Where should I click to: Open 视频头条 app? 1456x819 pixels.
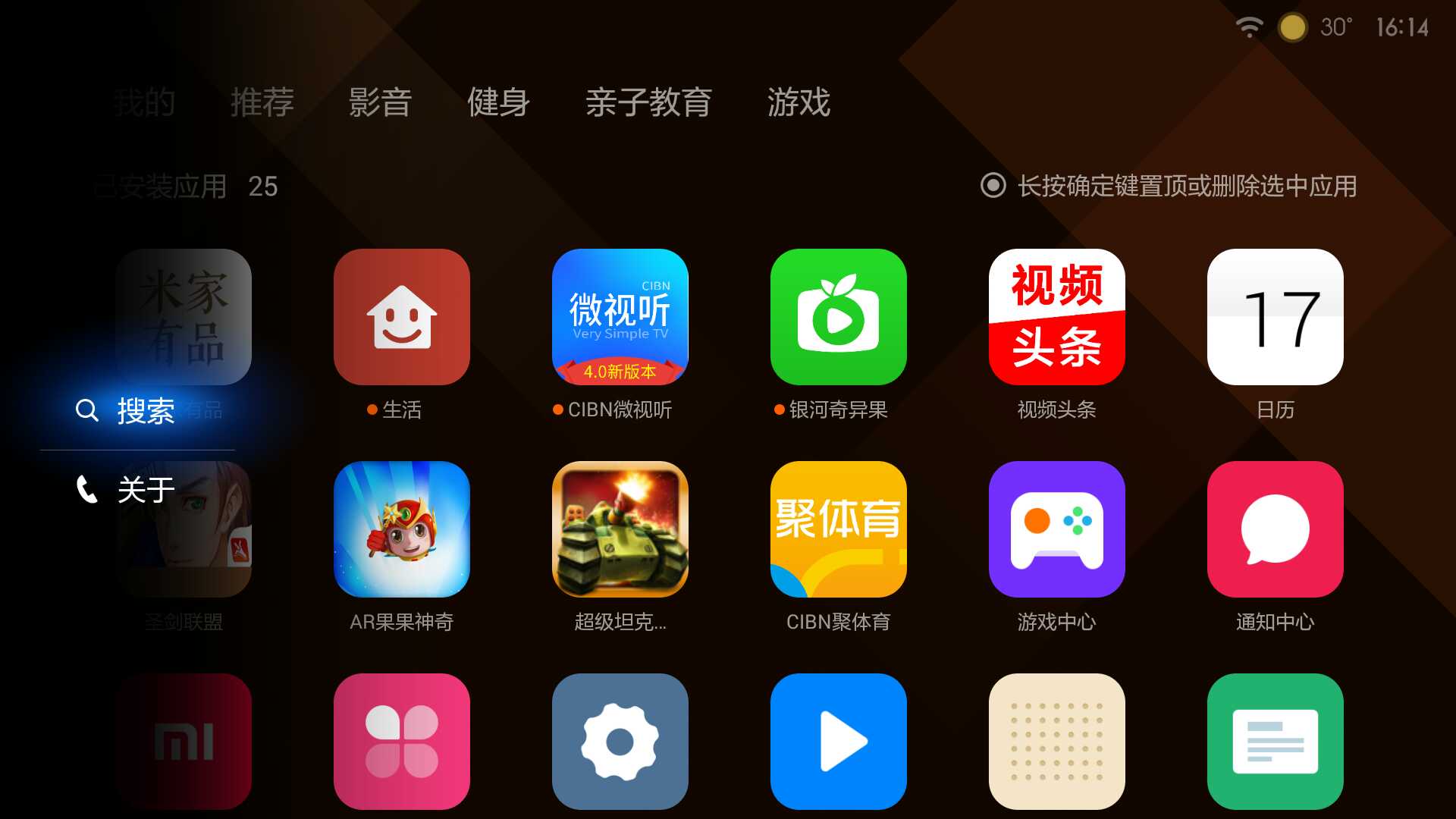tap(1057, 317)
